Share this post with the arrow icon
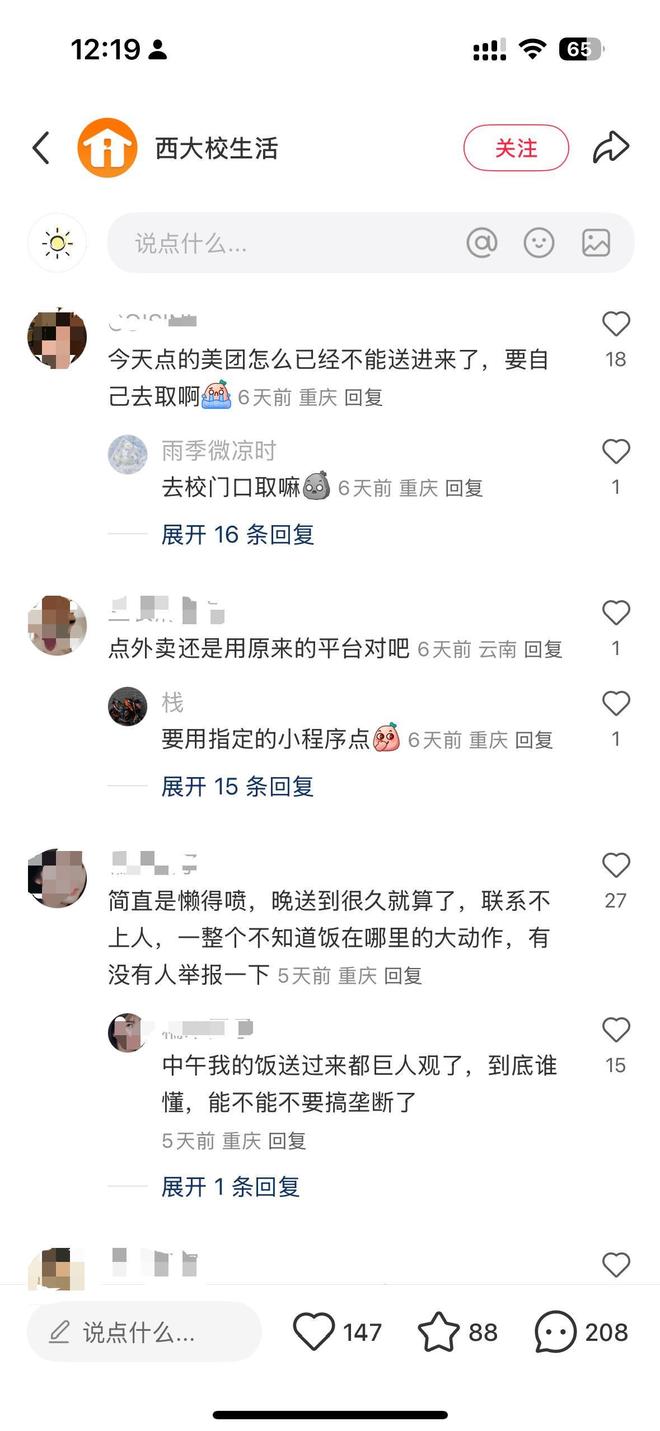Viewport: 660px width, 1431px height. pos(610,148)
